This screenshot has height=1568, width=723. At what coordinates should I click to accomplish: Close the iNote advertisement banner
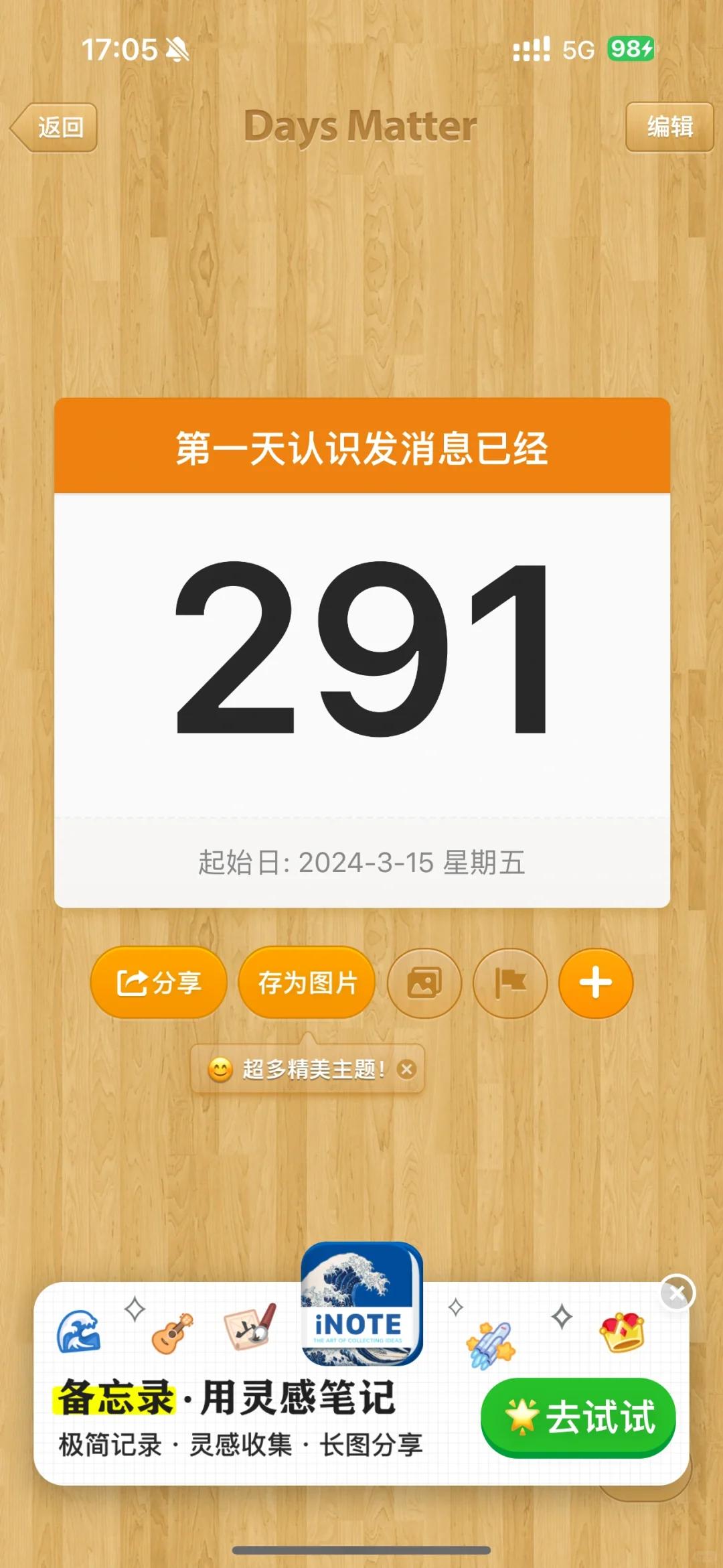[677, 1293]
